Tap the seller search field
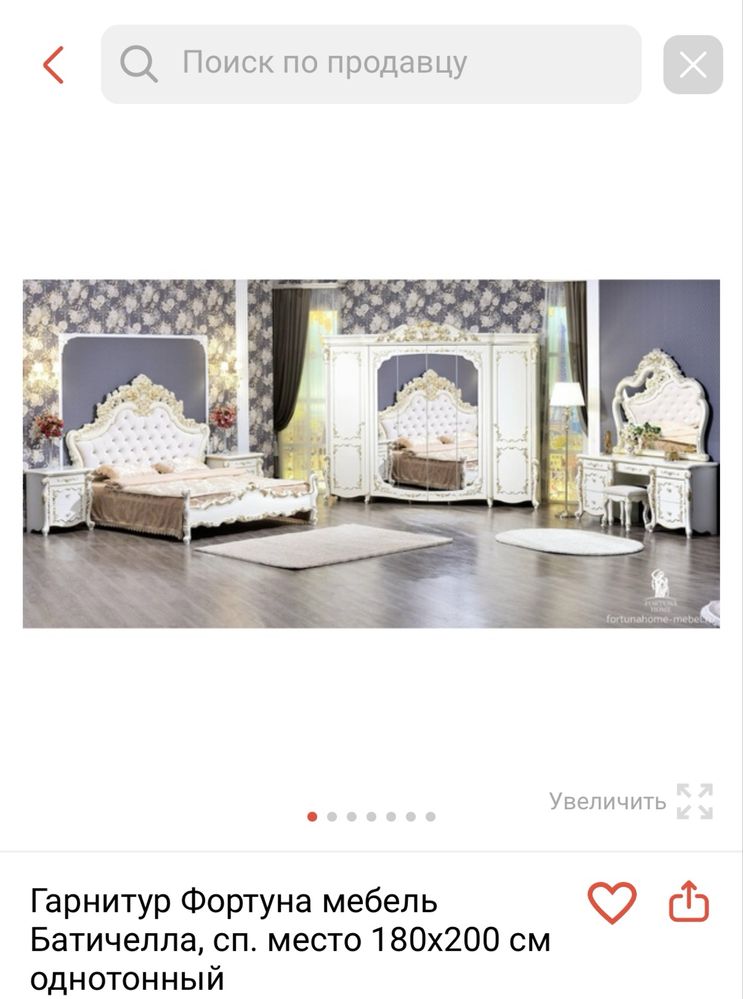This screenshot has height=999, width=743. click(x=370, y=64)
